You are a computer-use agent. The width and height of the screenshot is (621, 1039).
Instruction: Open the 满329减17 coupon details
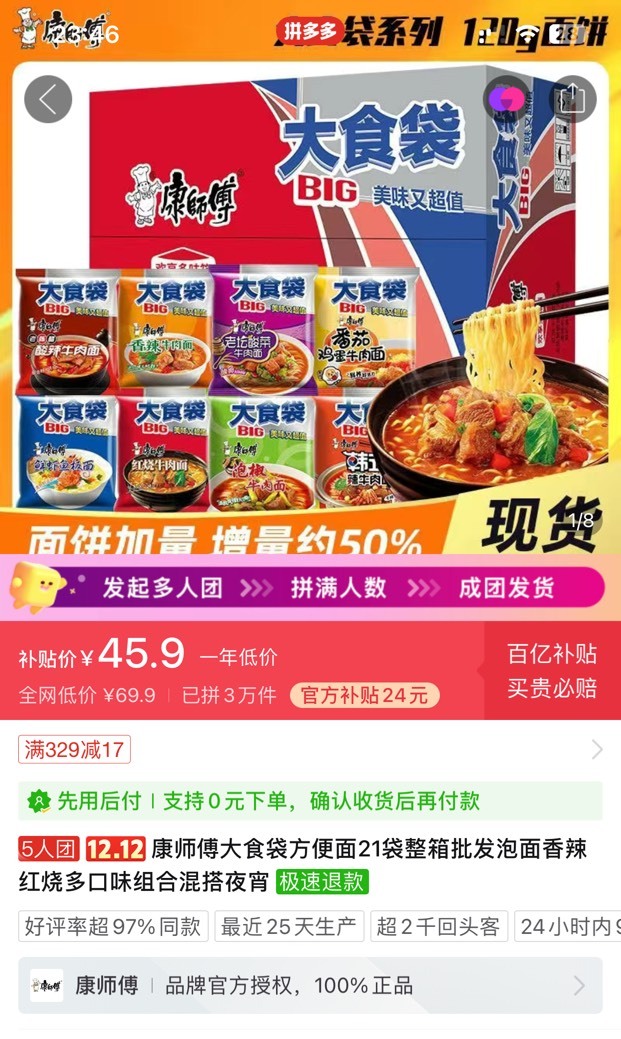pos(310,749)
